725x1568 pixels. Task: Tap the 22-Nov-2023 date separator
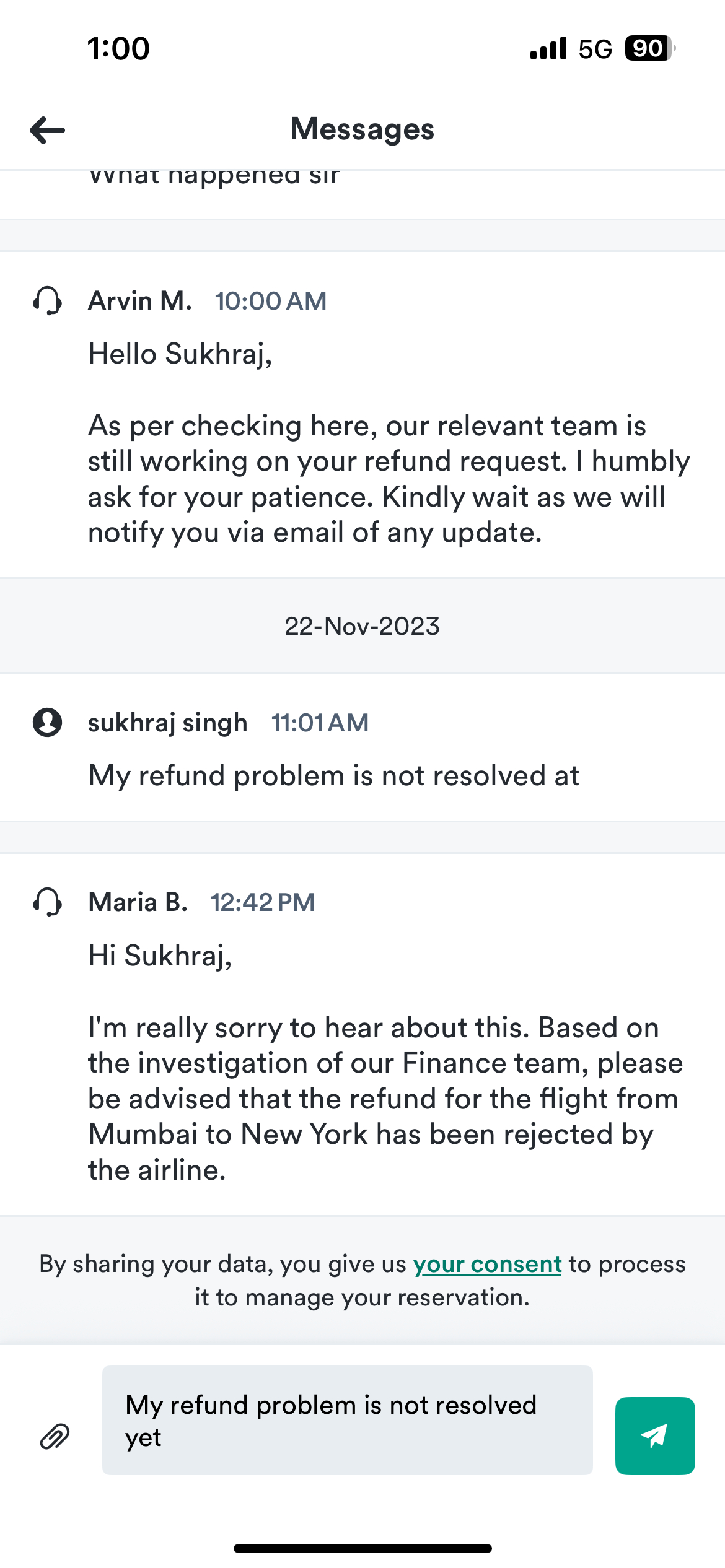[362, 625]
